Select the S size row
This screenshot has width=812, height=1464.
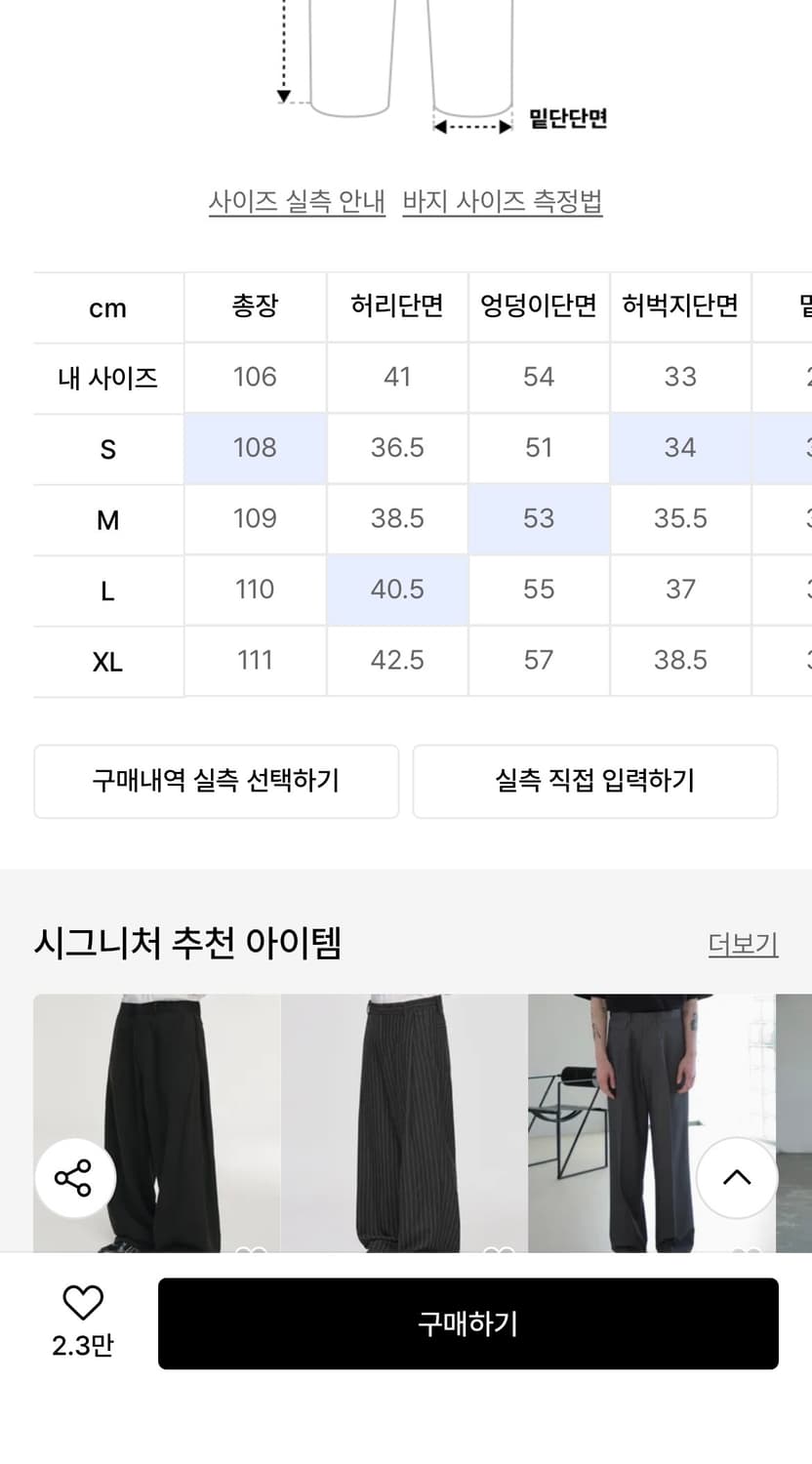(x=107, y=448)
